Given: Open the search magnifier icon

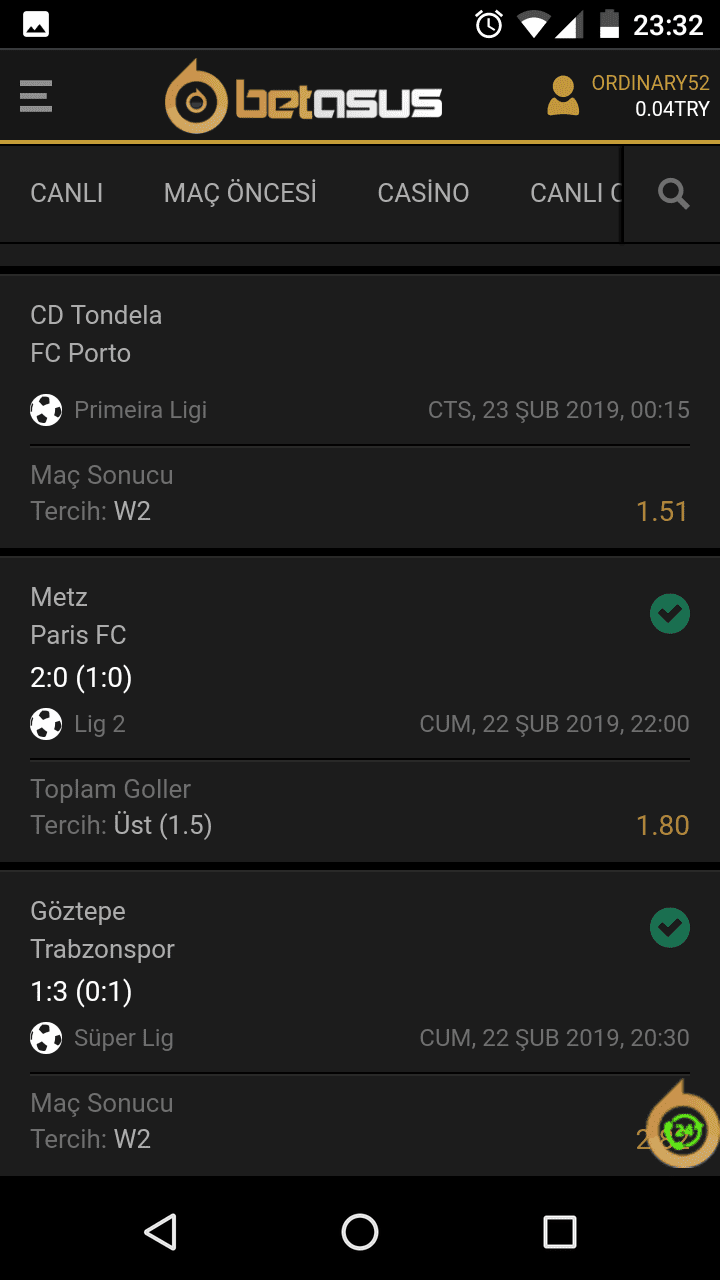Looking at the screenshot, I should [x=673, y=193].
